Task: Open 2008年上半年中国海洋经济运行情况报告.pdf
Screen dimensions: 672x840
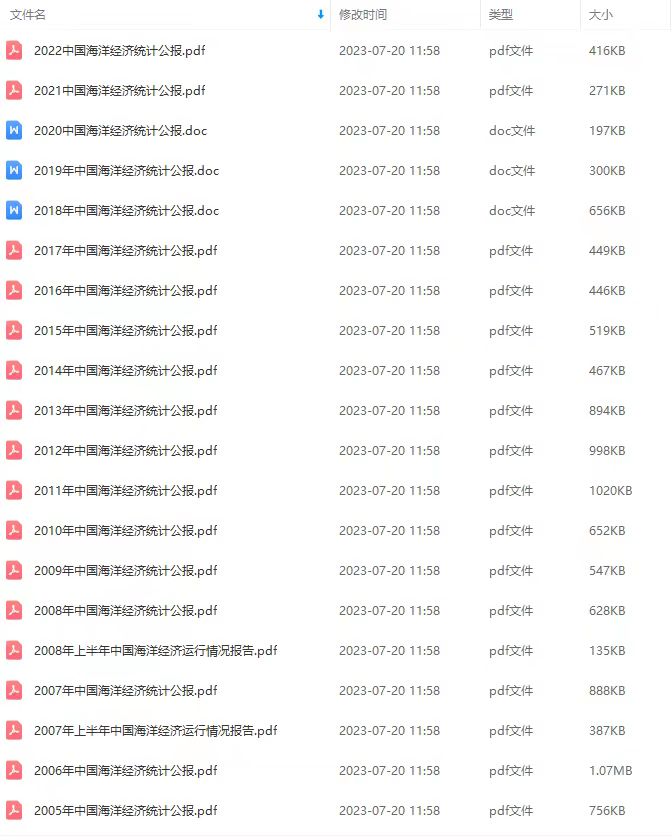Action: coord(155,651)
